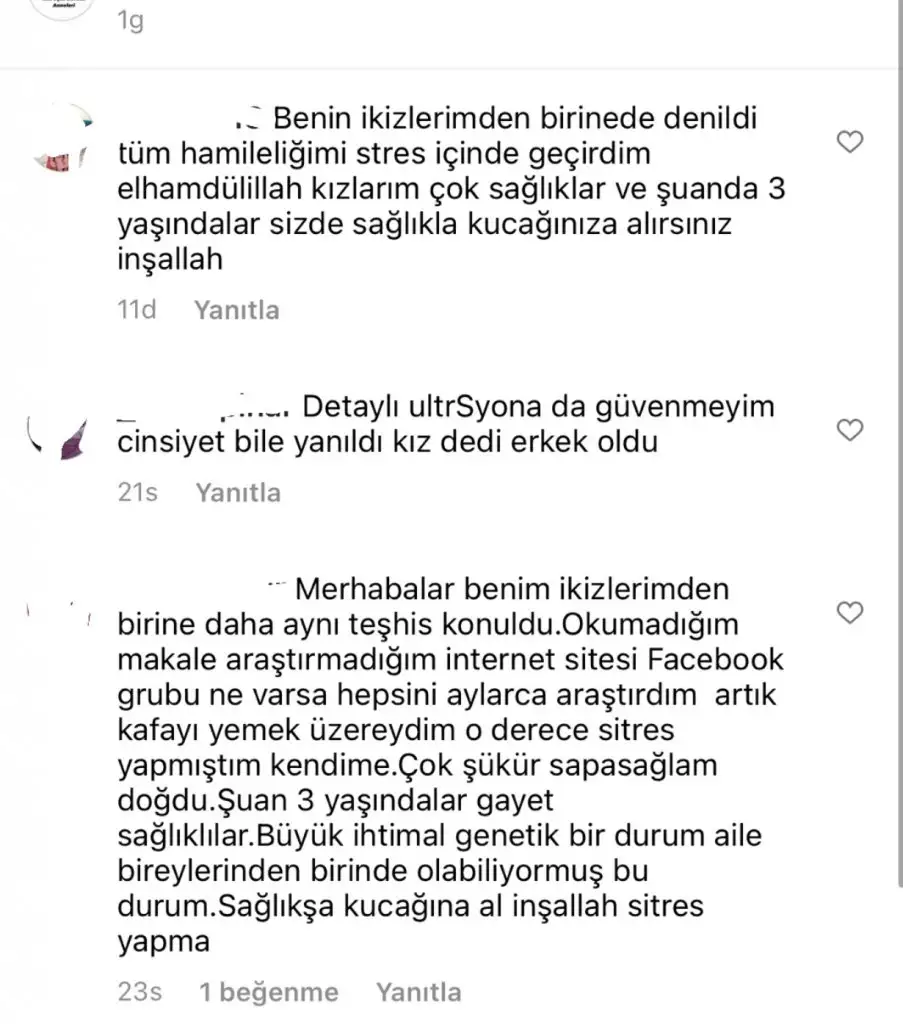The height and width of the screenshot is (1024, 903).
Task: Tap Yanıtla under the "Detaylı ultrSyona" comment
Action: point(238,492)
